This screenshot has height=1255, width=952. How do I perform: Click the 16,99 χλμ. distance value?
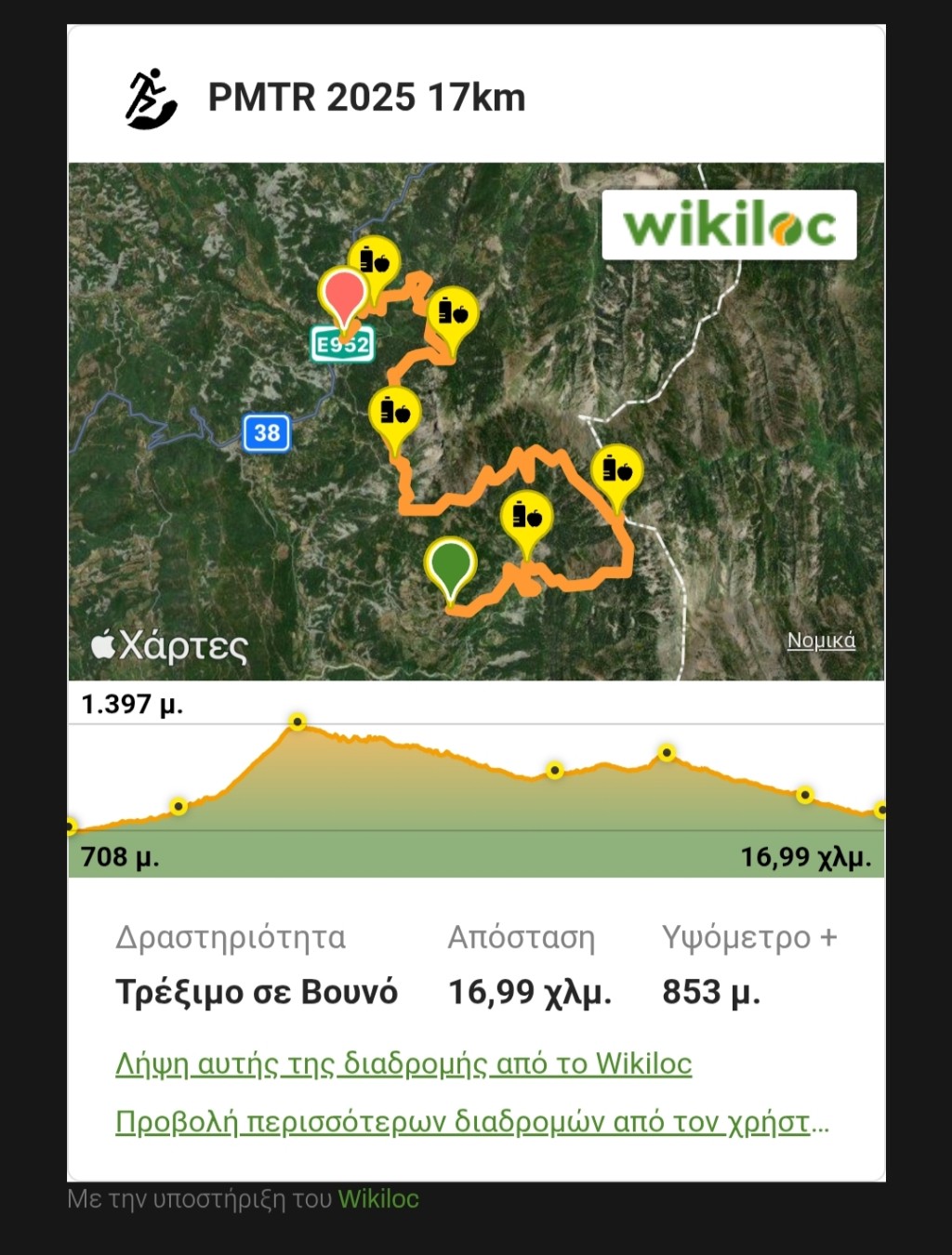(527, 991)
